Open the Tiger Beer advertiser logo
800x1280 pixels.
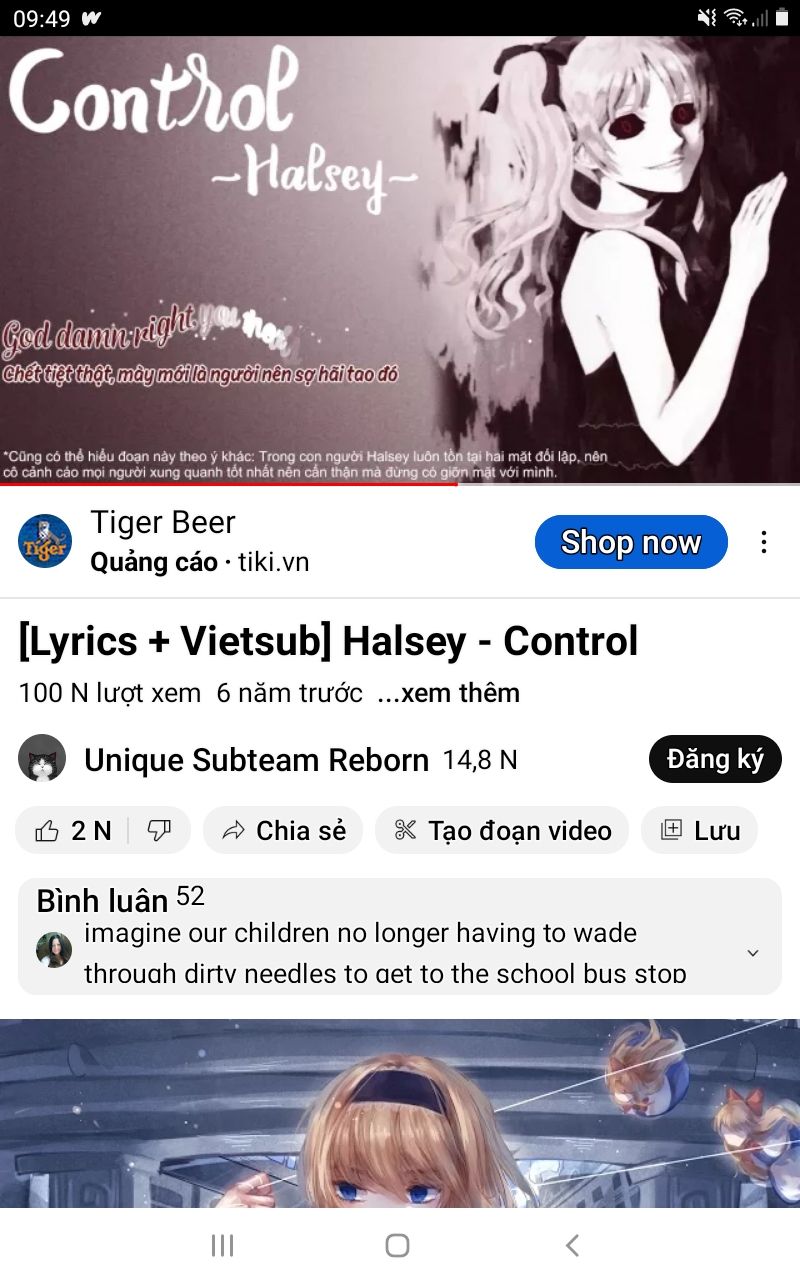click(x=45, y=542)
